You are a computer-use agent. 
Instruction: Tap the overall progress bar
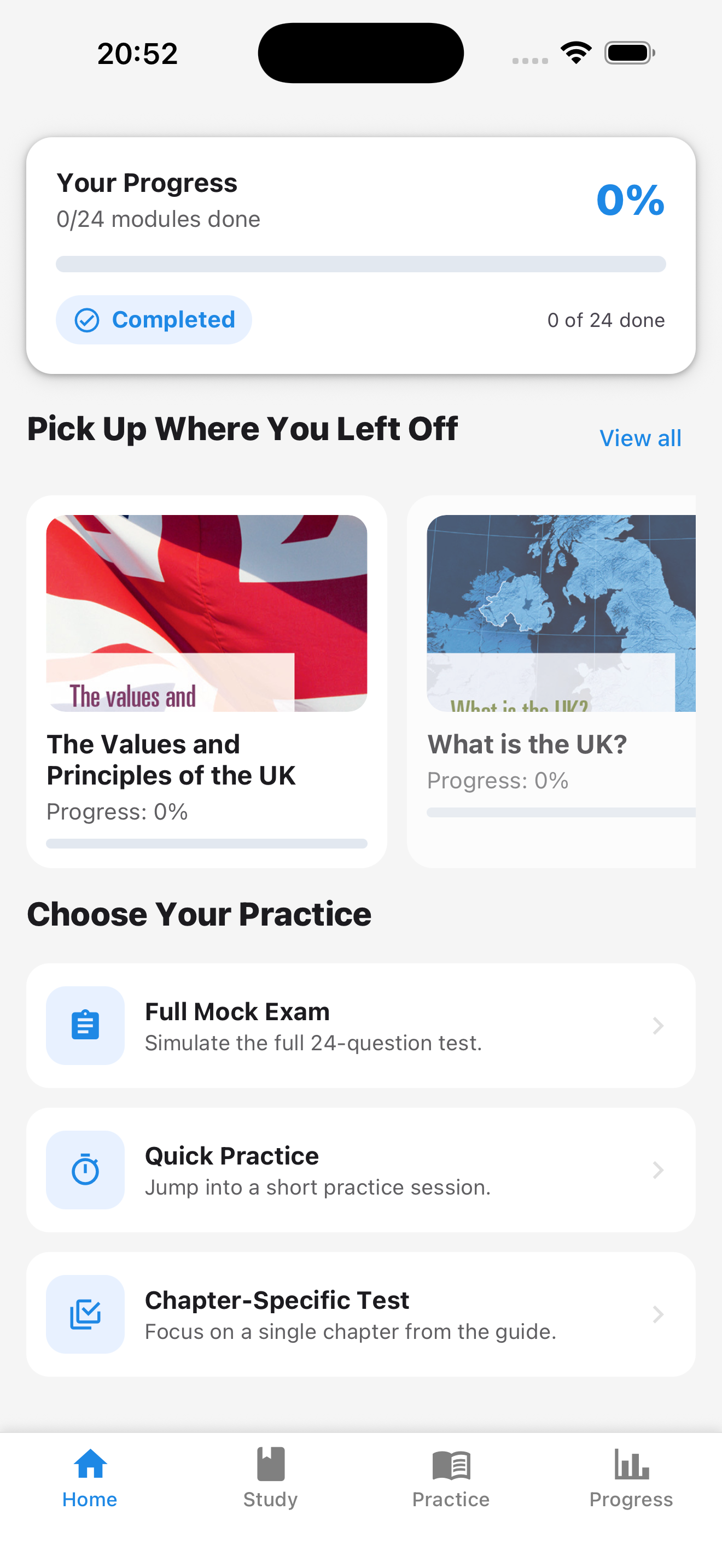(361, 264)
